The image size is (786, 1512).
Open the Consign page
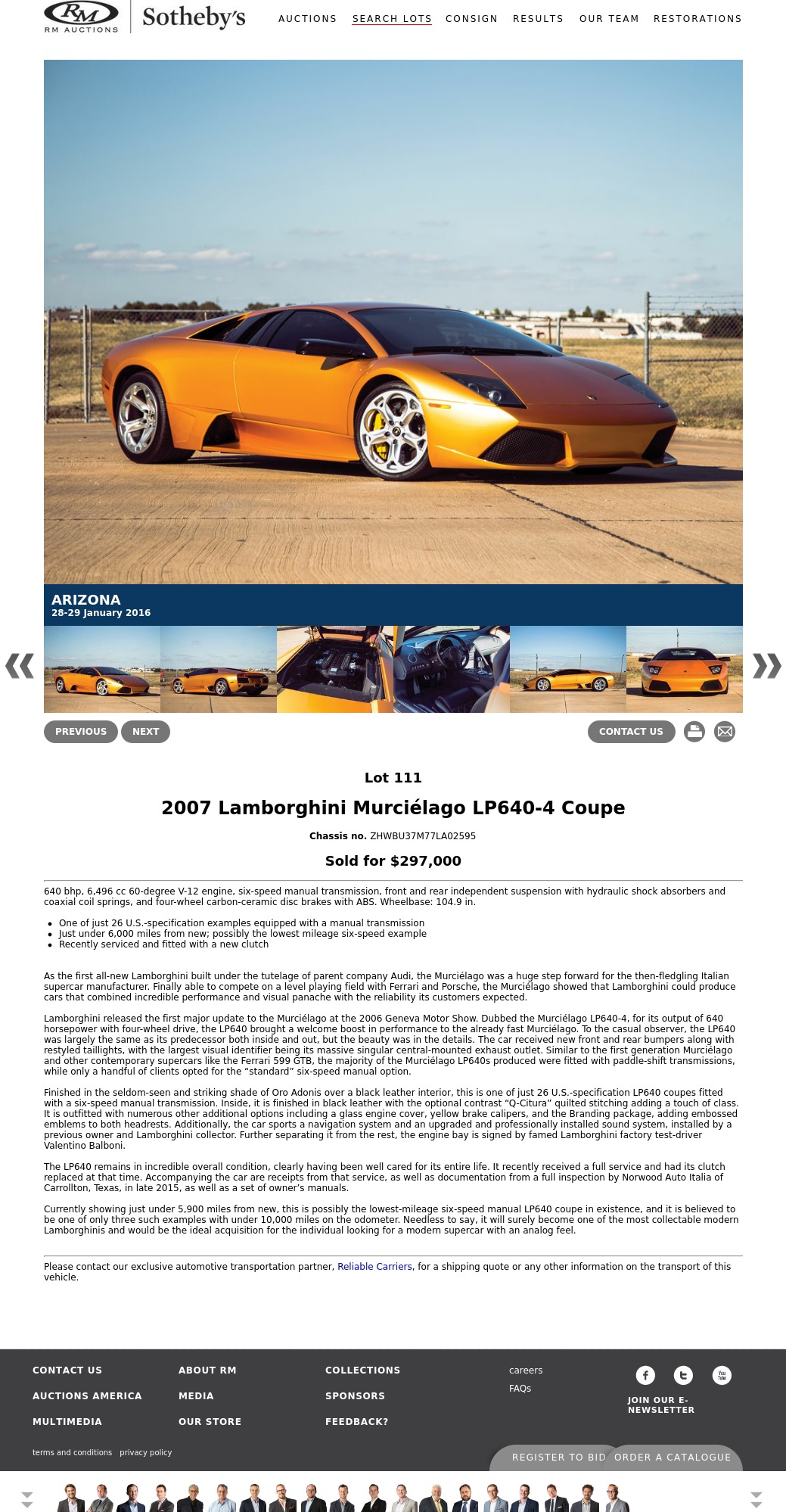[x=471, y=19]
